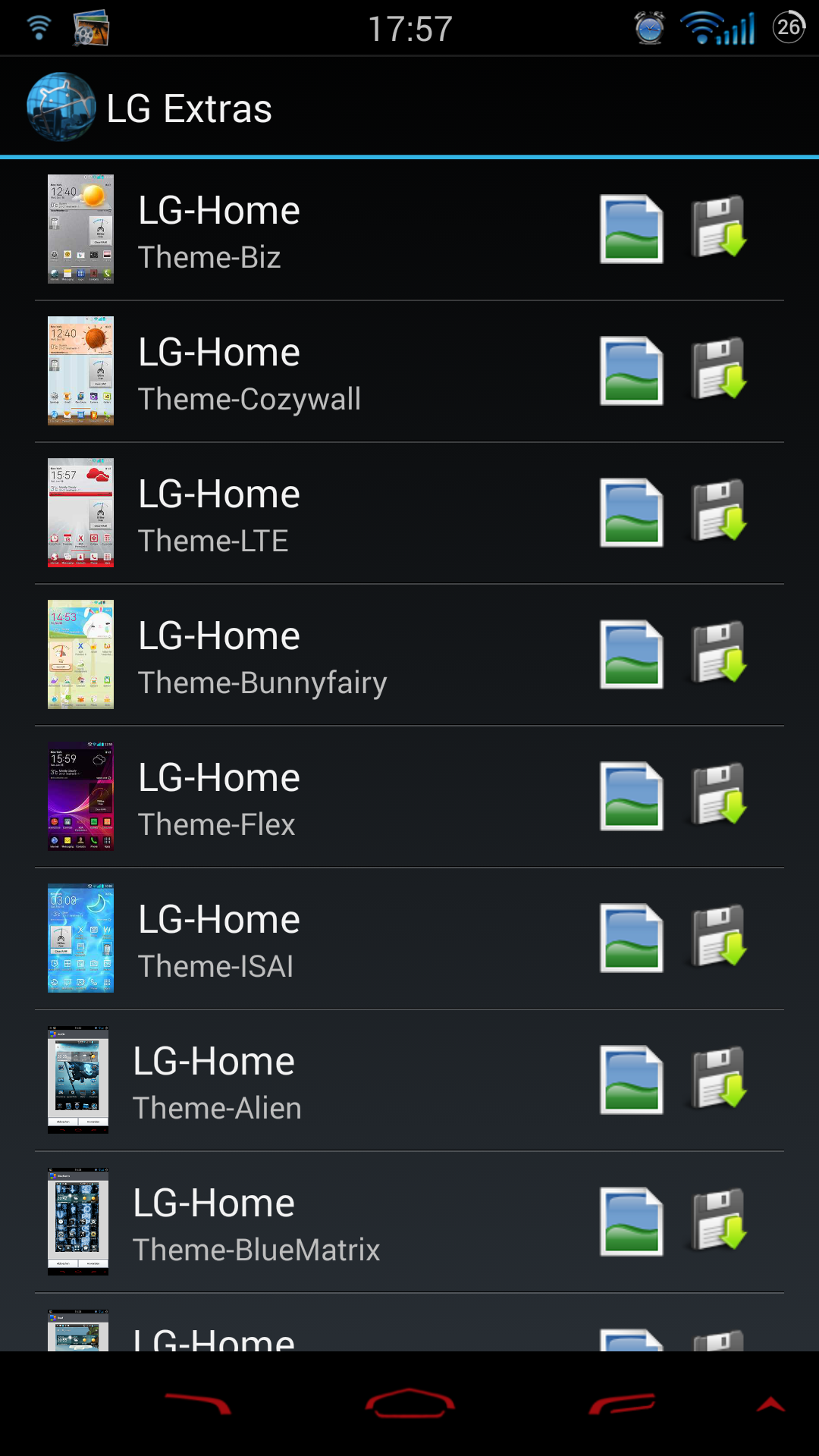Screen dimensions: 819x1456
Task: Preview image for Theme-Bunnyfairy
Action: (x=632, y=654)
